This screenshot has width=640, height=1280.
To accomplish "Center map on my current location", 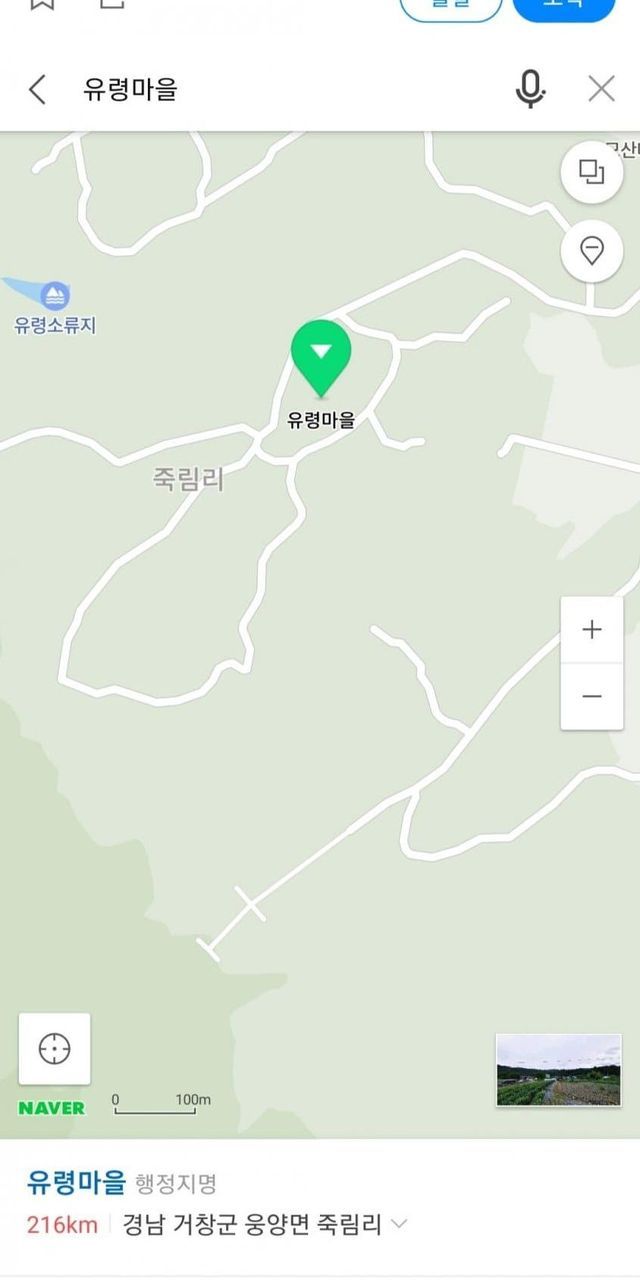I will coord(54,1049).
